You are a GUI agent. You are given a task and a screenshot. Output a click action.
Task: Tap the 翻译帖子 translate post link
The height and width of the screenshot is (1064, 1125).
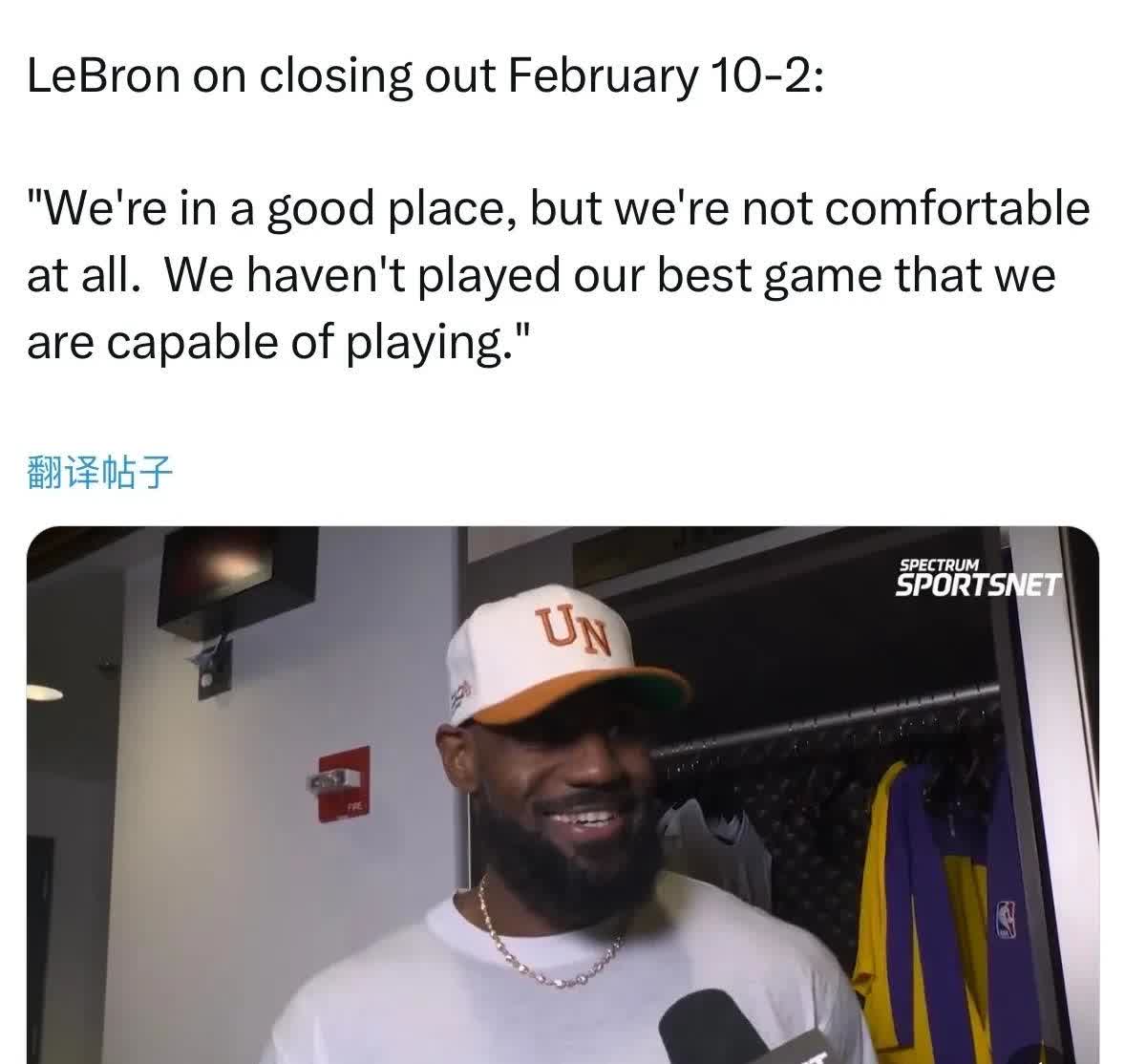click(100, 472)
